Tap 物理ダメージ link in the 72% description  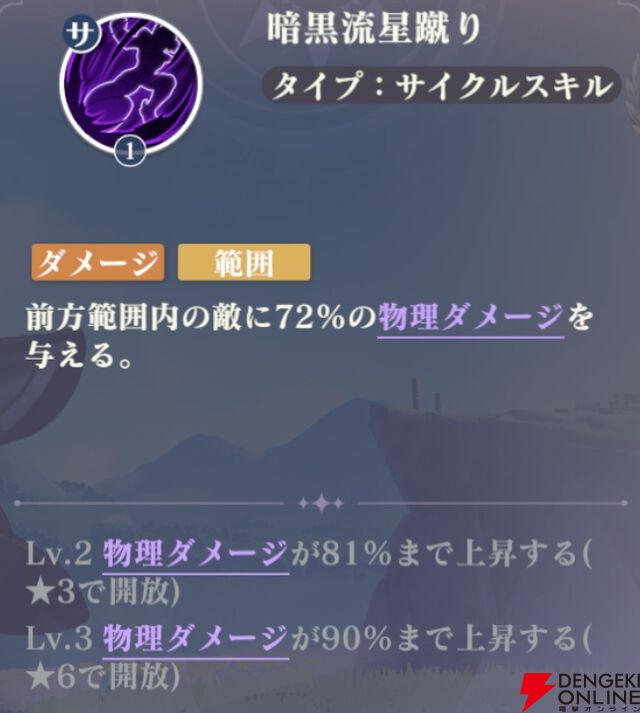point(471,319)
